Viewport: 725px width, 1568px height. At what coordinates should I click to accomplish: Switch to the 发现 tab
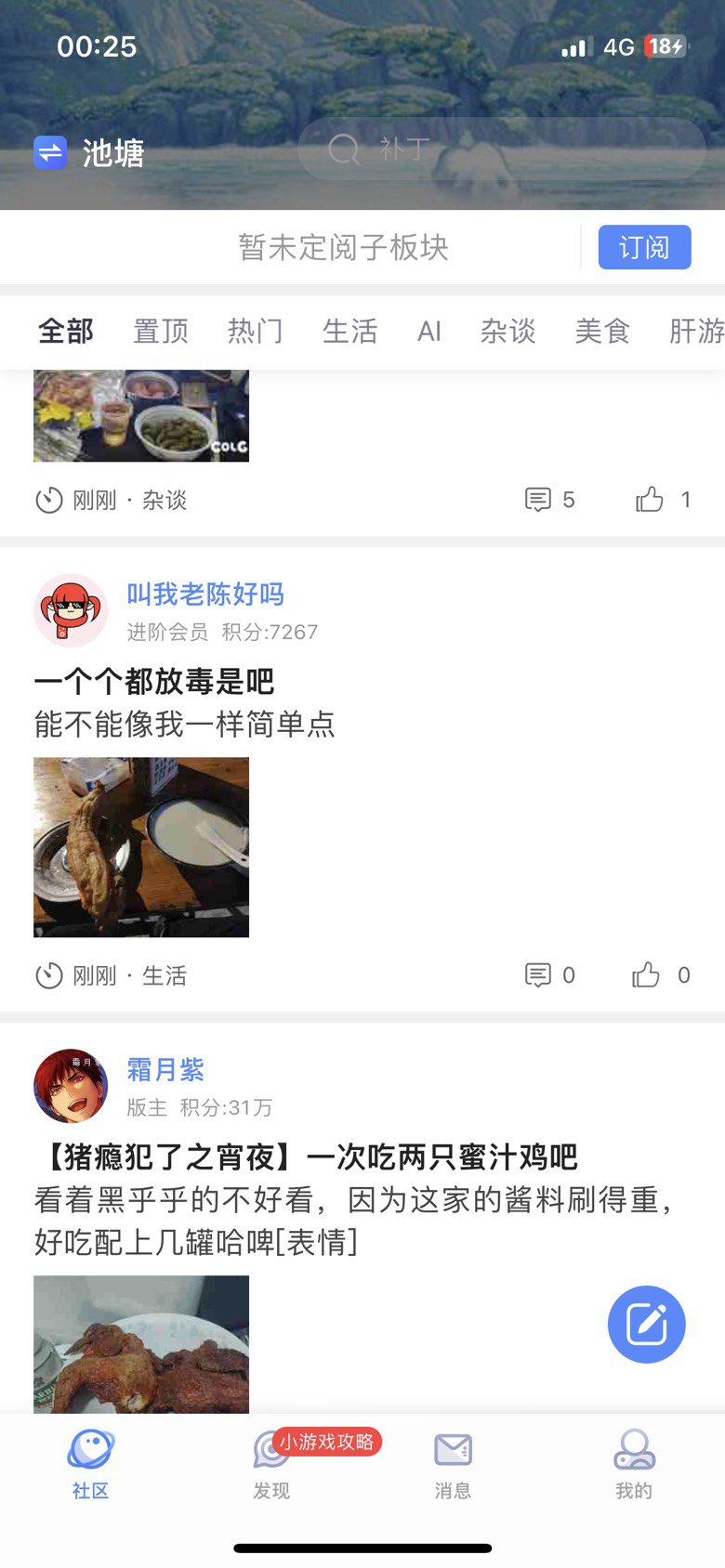click(x=271, y=1464)
